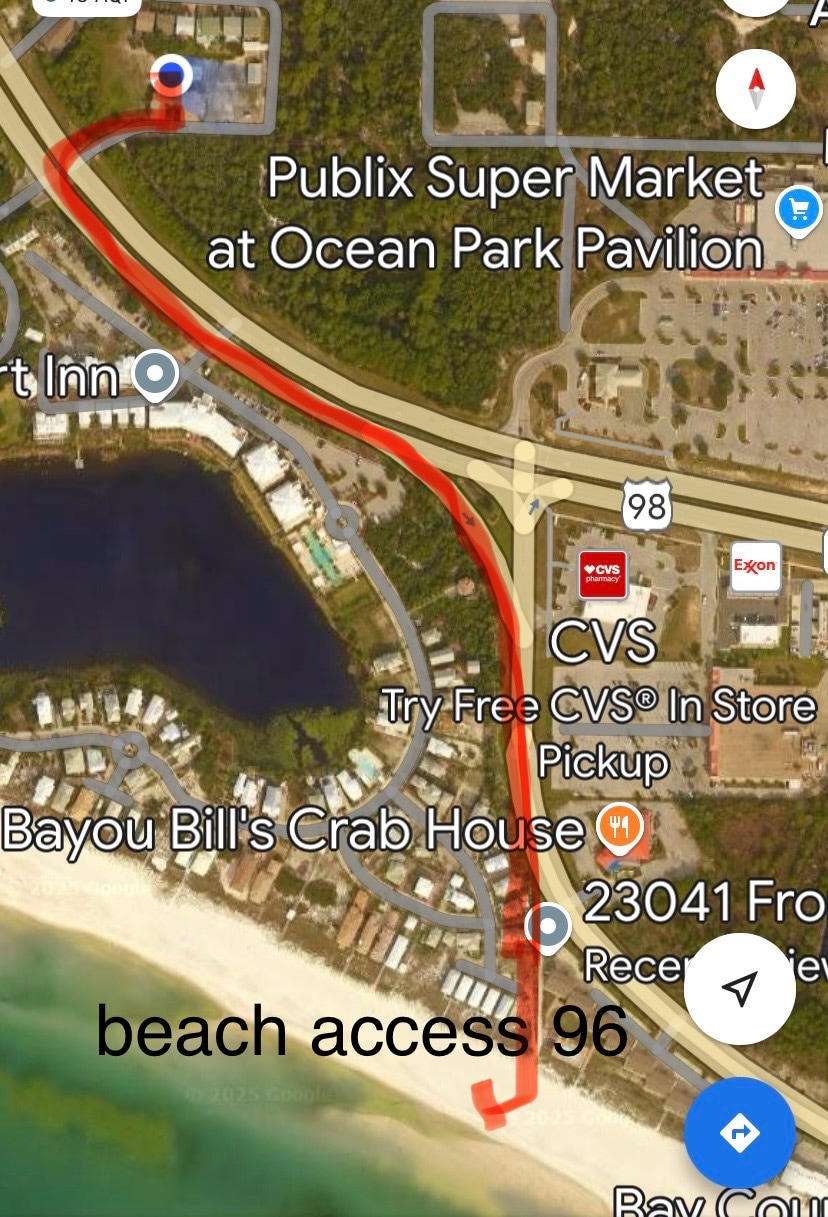Select the Publix Super Market shopping cart pin
This screenshot has width=828, height=1217.
point(797,210)
